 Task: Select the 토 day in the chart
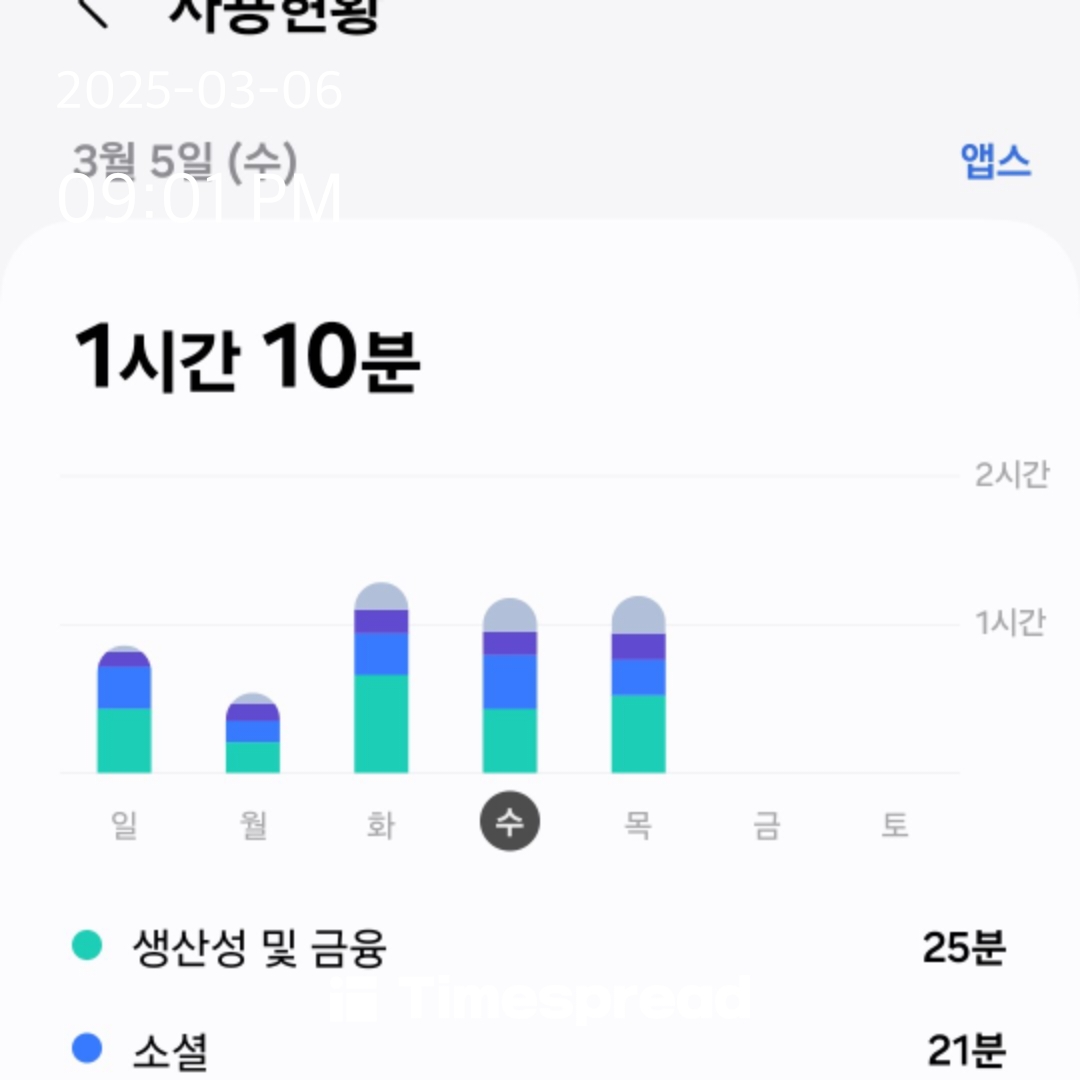pyautogui.click(x=895, y=824)
